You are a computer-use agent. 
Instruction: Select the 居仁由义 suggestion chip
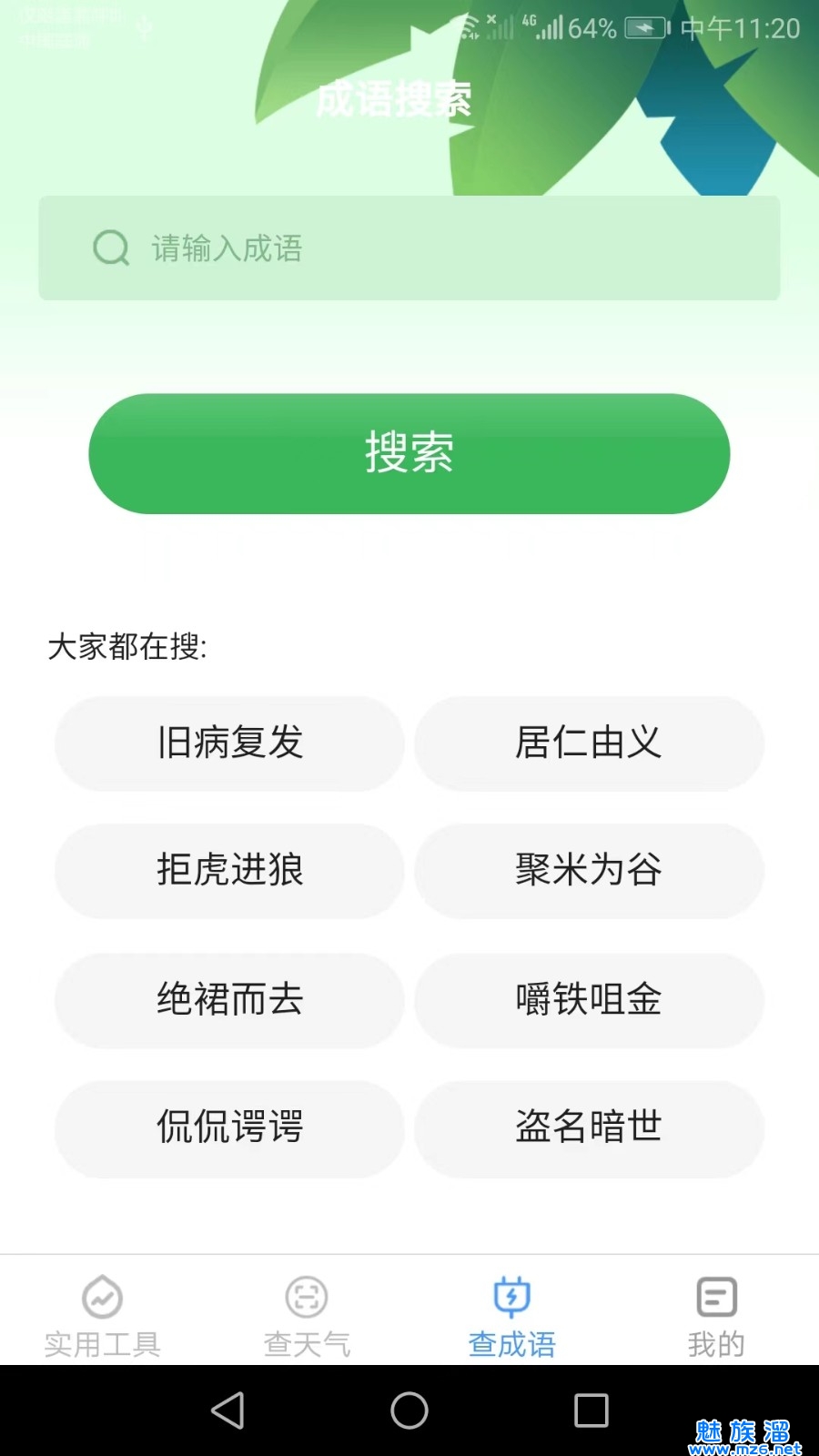coord(589,743)
